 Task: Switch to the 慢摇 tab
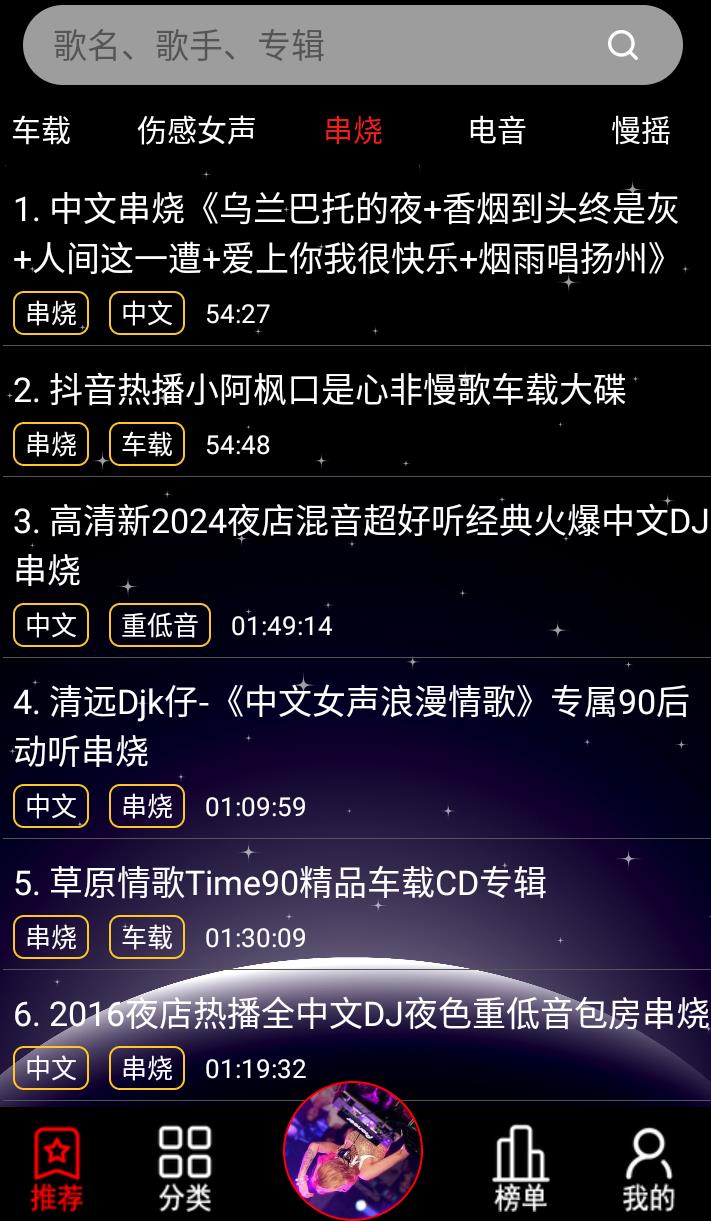641,130
